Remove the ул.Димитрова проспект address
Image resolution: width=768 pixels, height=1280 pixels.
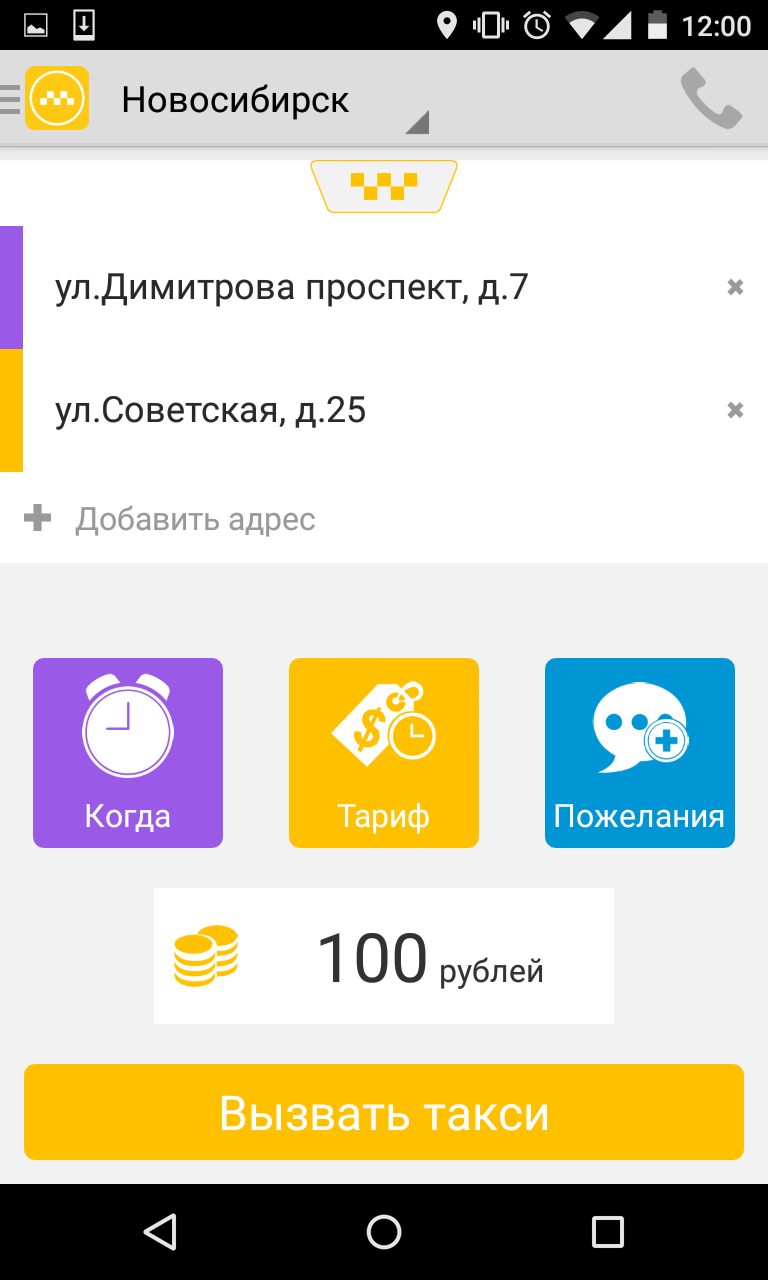click(735, 288)
